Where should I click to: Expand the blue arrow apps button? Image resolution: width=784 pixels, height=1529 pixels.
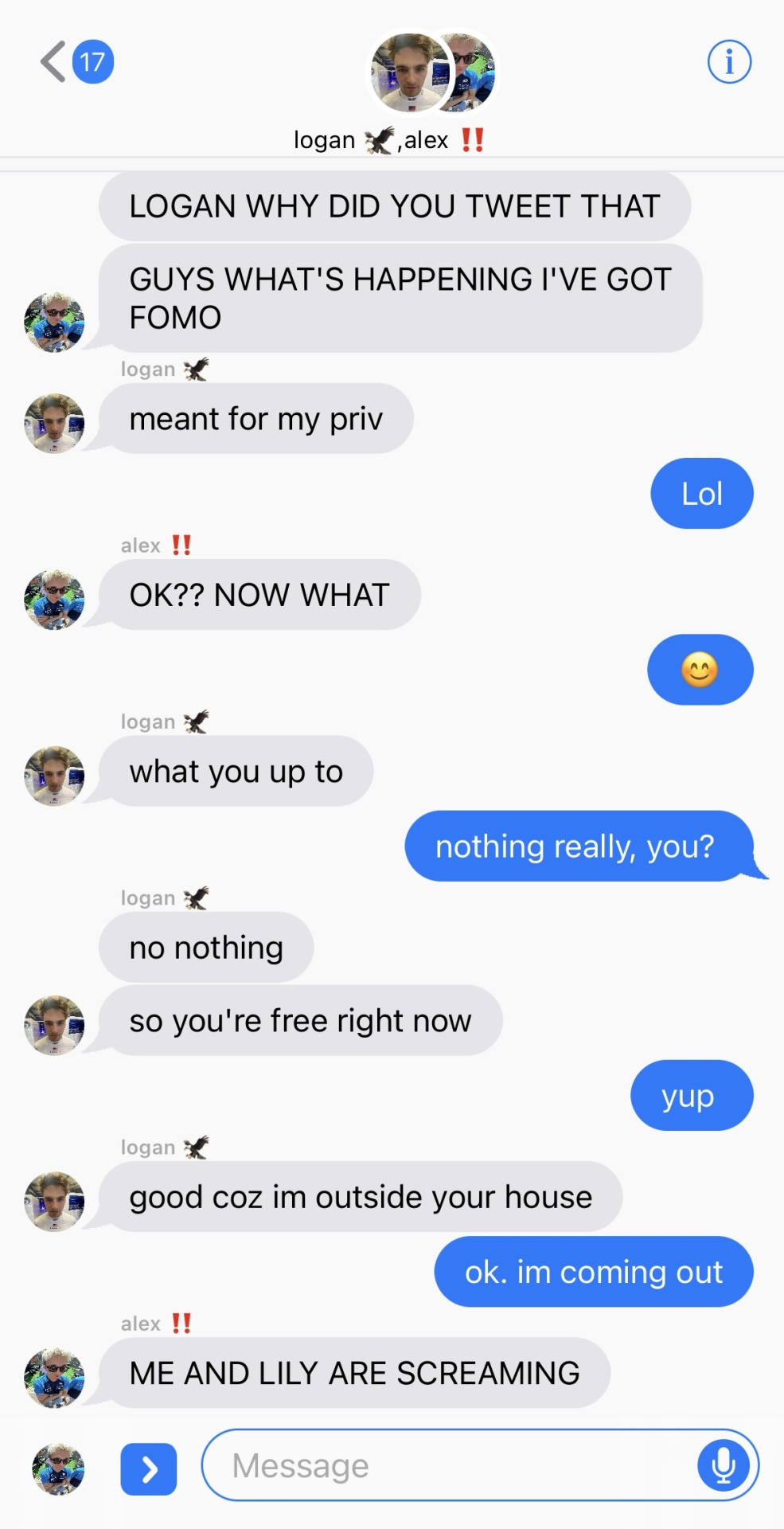149,1469
